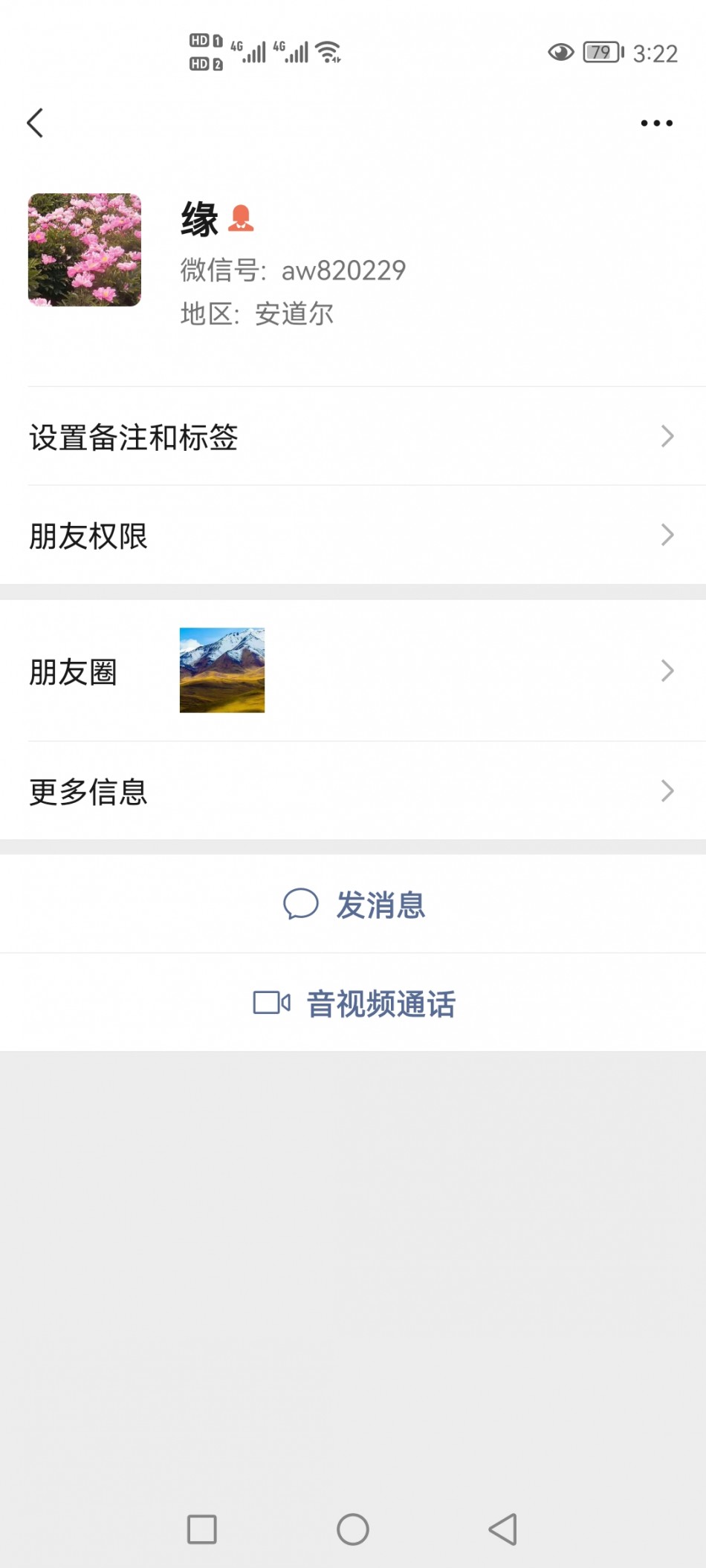The image size is (706, 1568).
Task: Tap the system home button
Action: (x=353, y=1529)
